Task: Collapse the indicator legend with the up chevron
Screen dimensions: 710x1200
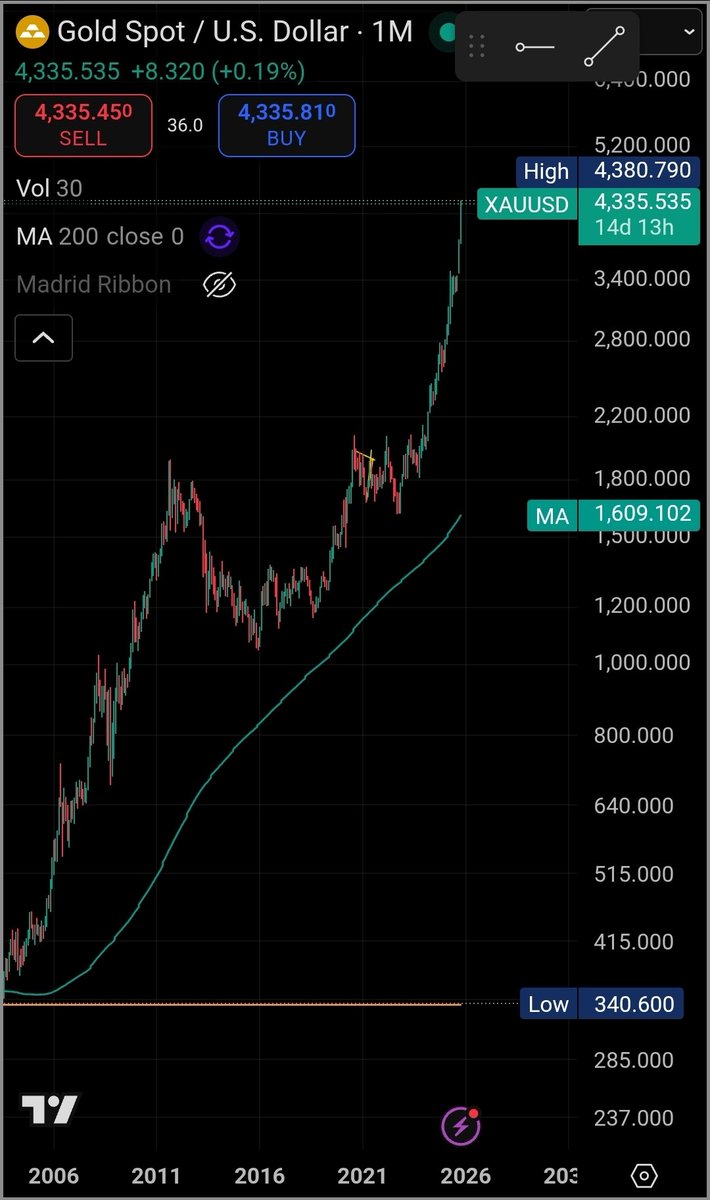Action: tap(43, 337)
